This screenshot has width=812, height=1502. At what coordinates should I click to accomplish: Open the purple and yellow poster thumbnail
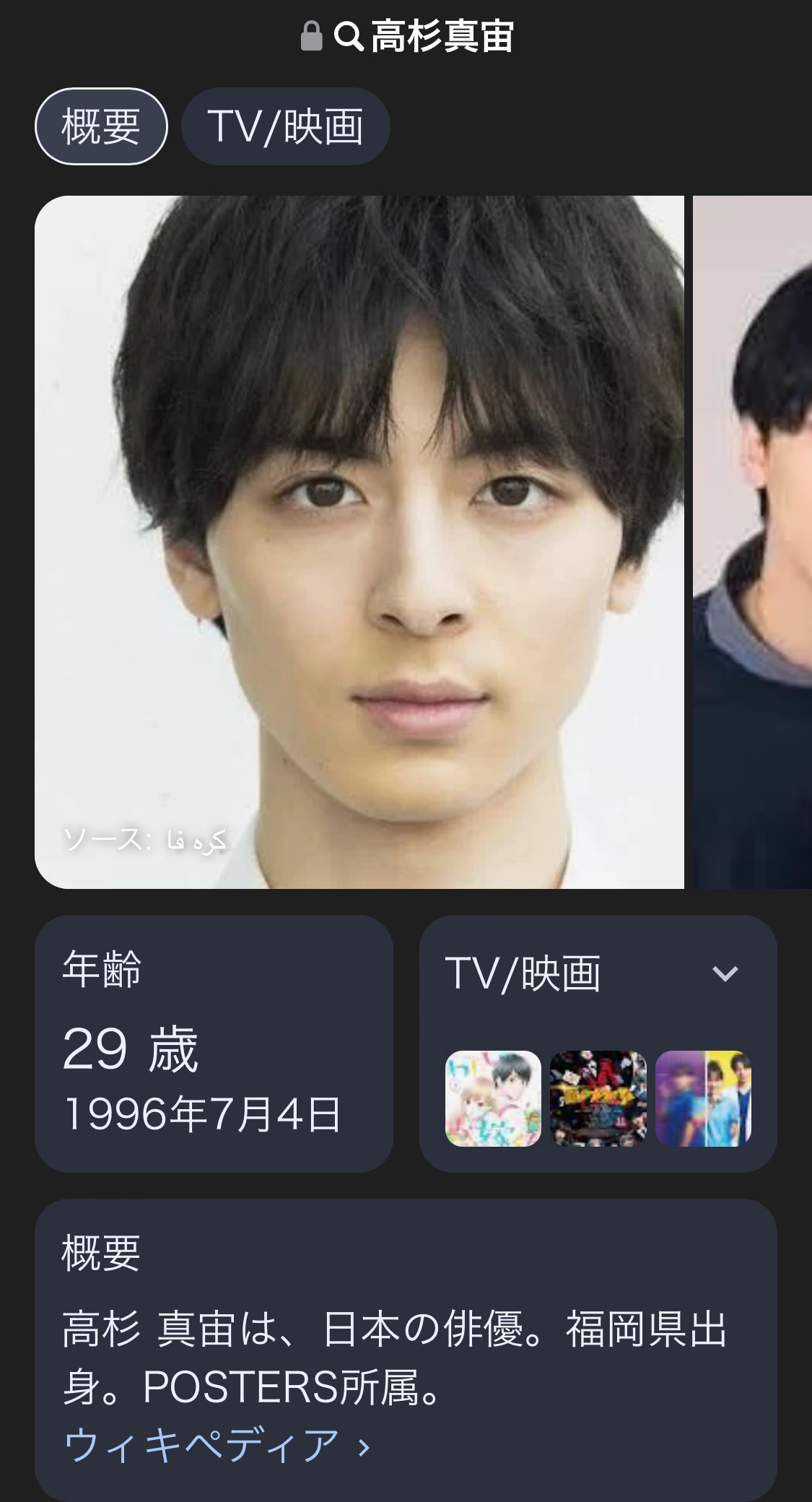[703, 1098]
